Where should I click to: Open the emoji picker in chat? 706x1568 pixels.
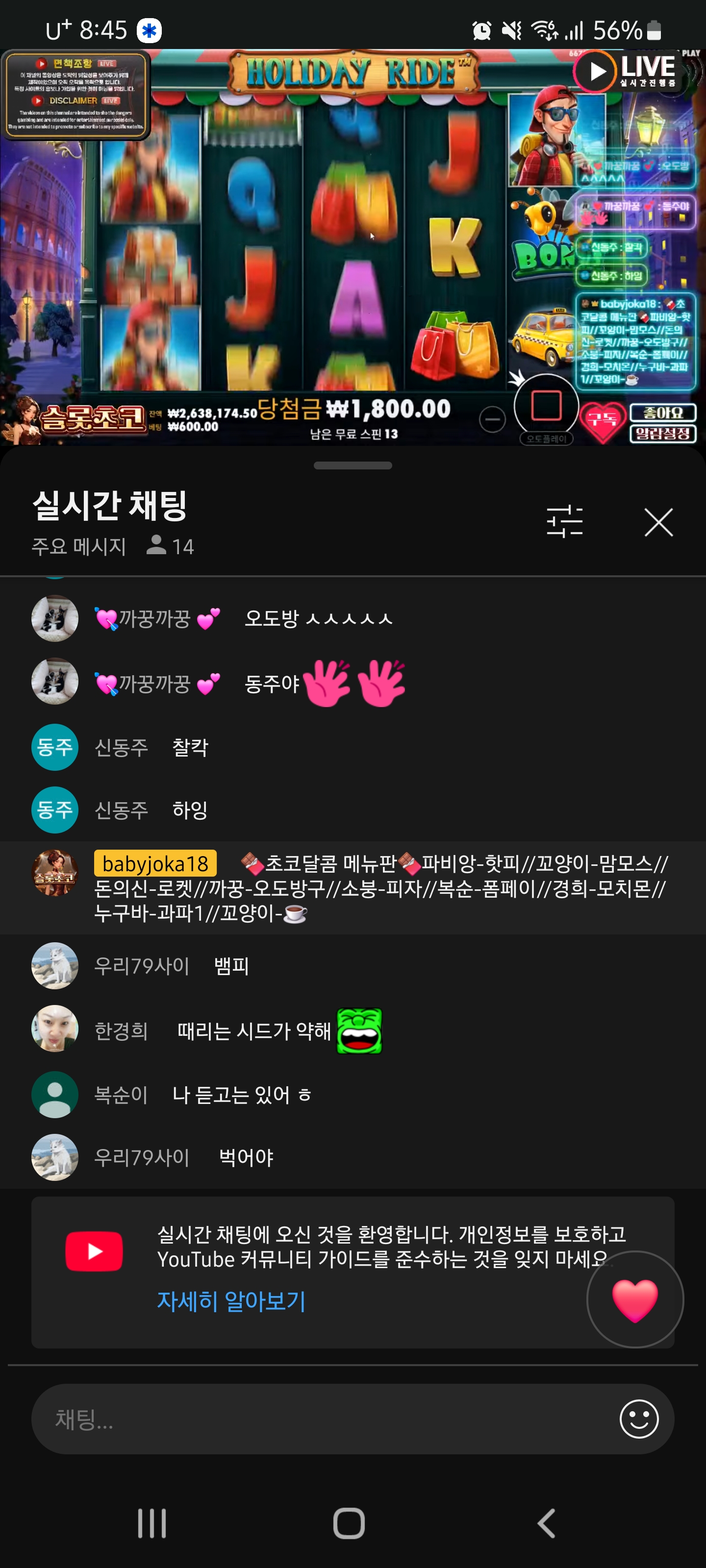click(x=638, y=1419)
